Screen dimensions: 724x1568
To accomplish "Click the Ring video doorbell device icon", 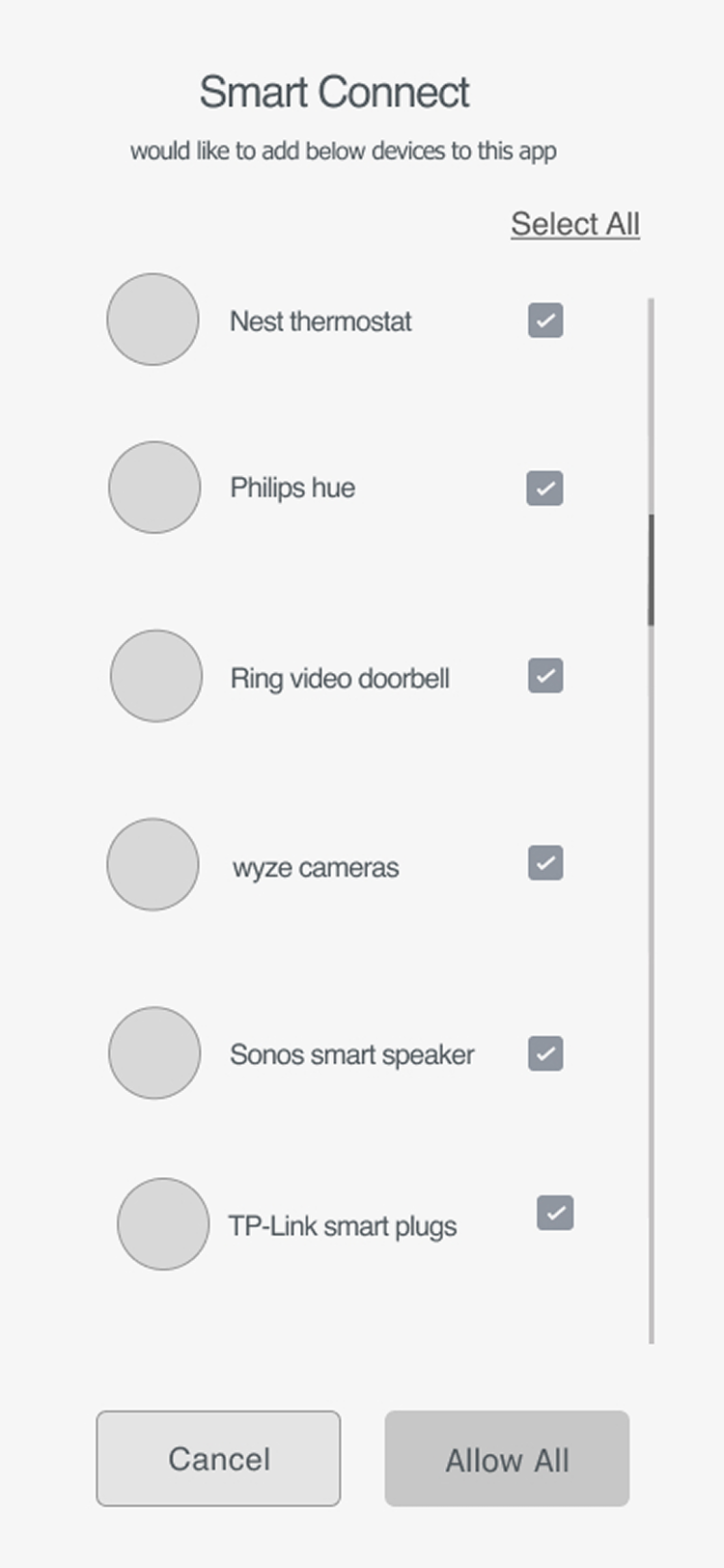I will pyautogui.click(x=154, y=676).
